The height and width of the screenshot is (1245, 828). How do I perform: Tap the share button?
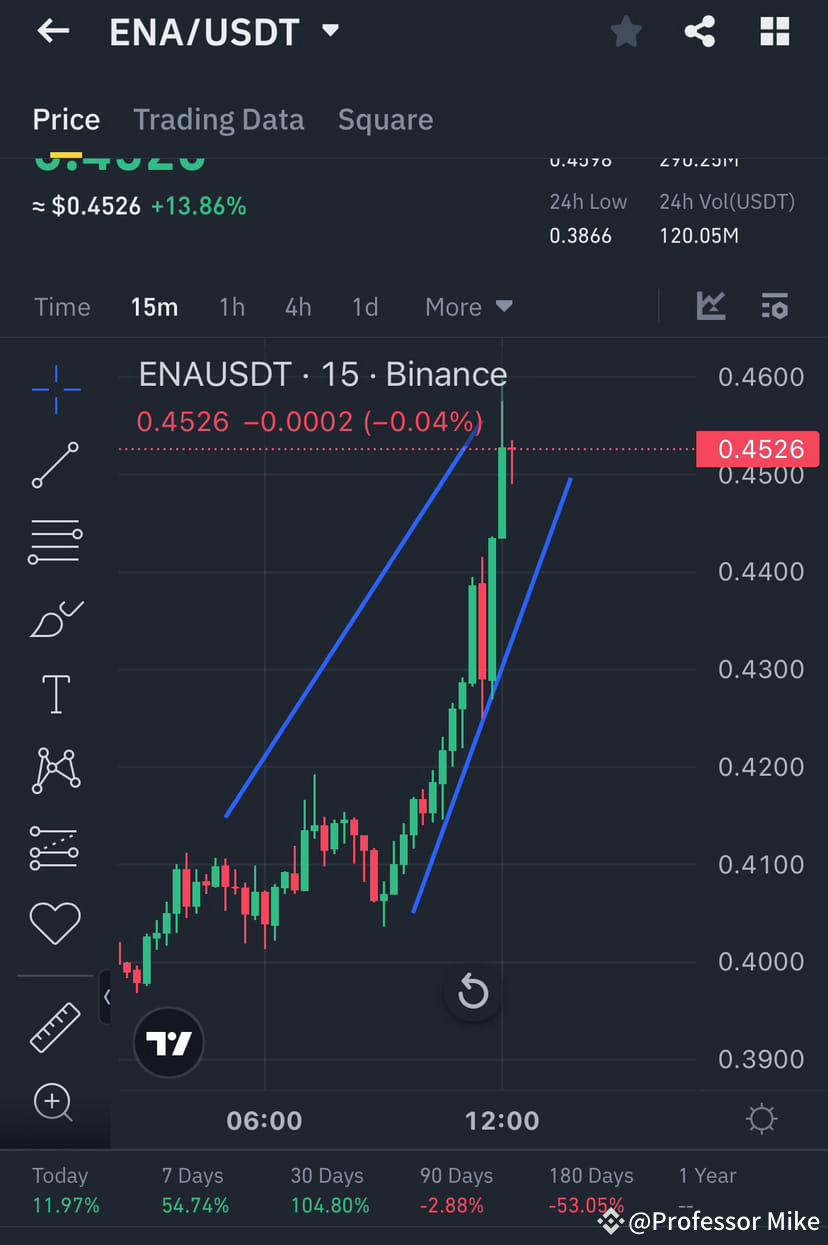pyautogui.click(x=700, y=31)
